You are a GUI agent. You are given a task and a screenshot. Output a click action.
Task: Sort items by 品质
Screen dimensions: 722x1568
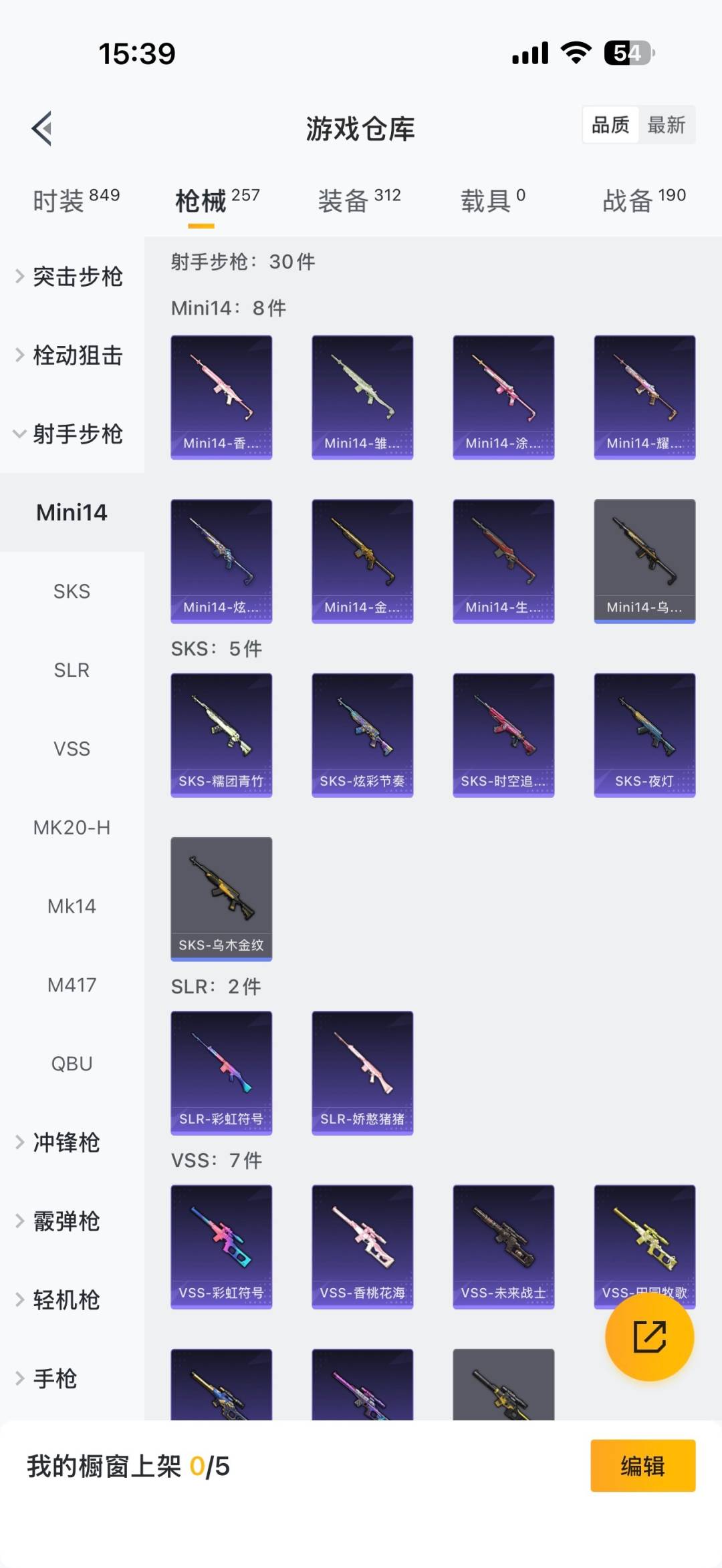point(610,125)
